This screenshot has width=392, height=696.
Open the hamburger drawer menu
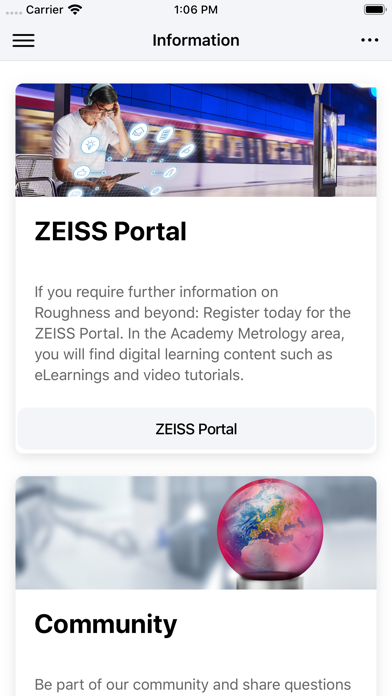point(24,40)
